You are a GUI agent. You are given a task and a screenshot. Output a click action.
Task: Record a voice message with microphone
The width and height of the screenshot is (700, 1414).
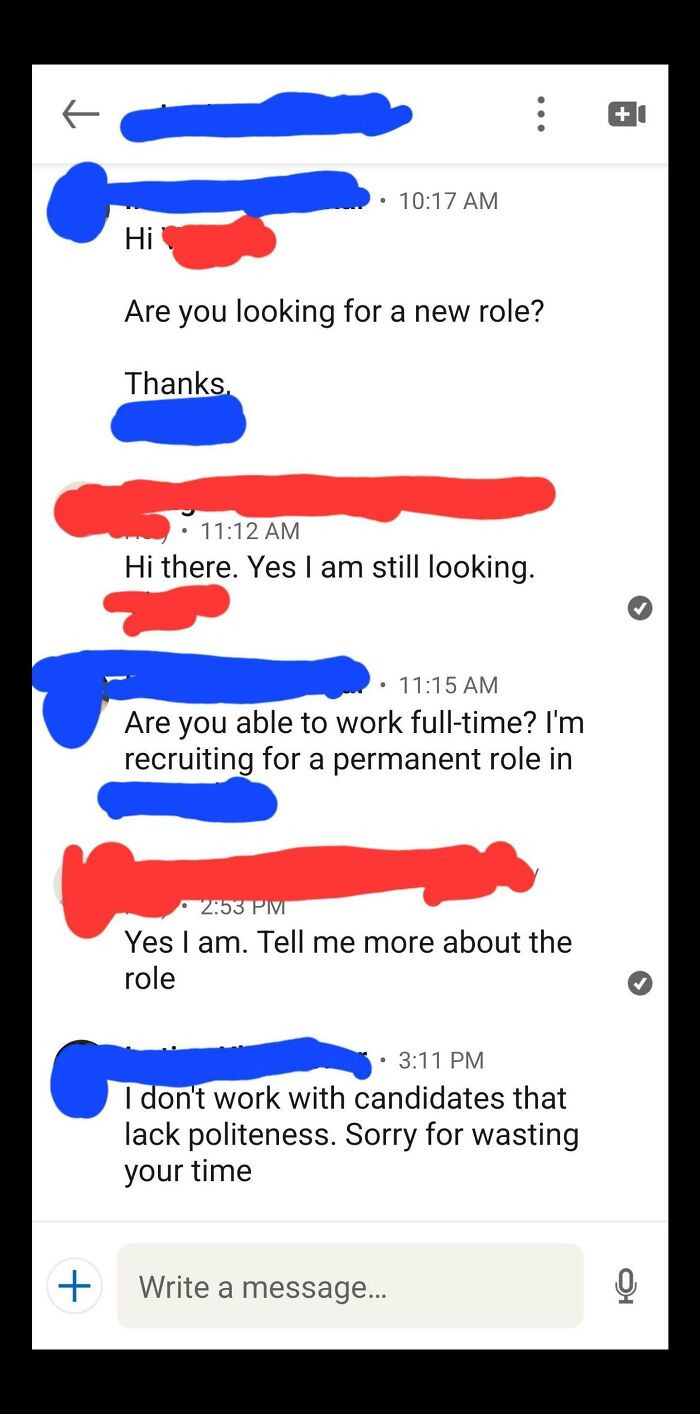coord(626,1286)
